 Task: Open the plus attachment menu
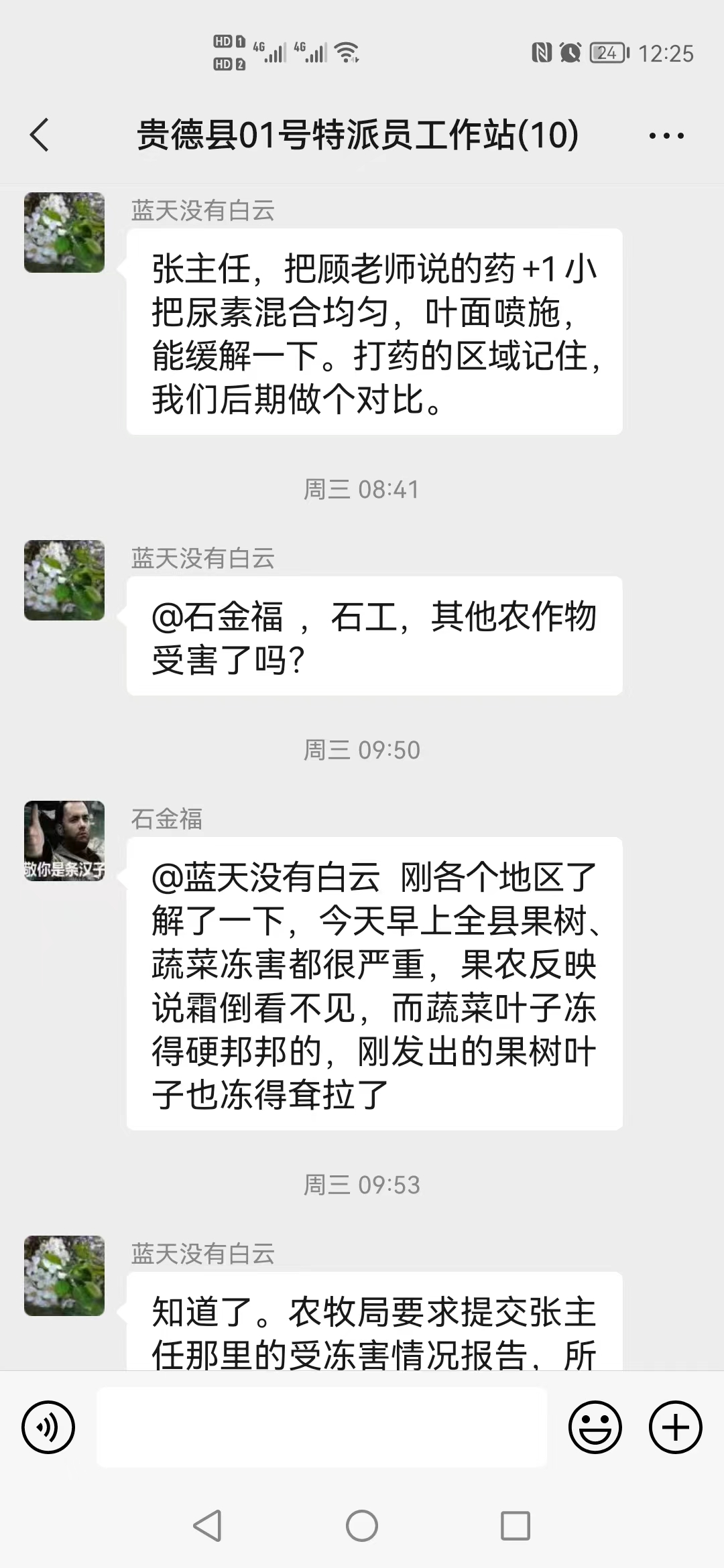click(x=675, y=1428)
